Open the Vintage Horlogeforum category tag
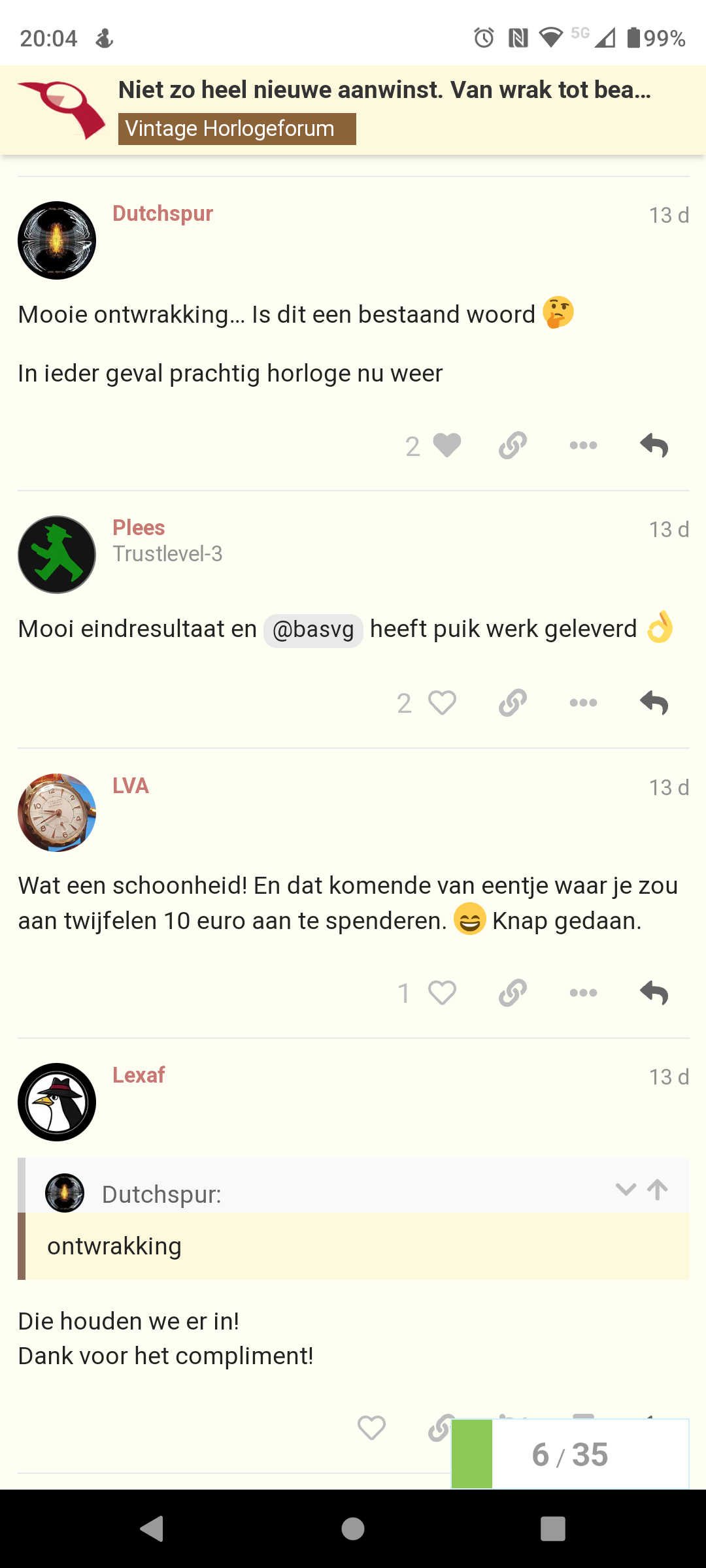Viewport: 706px width, 1568px height. click(237, 129)
